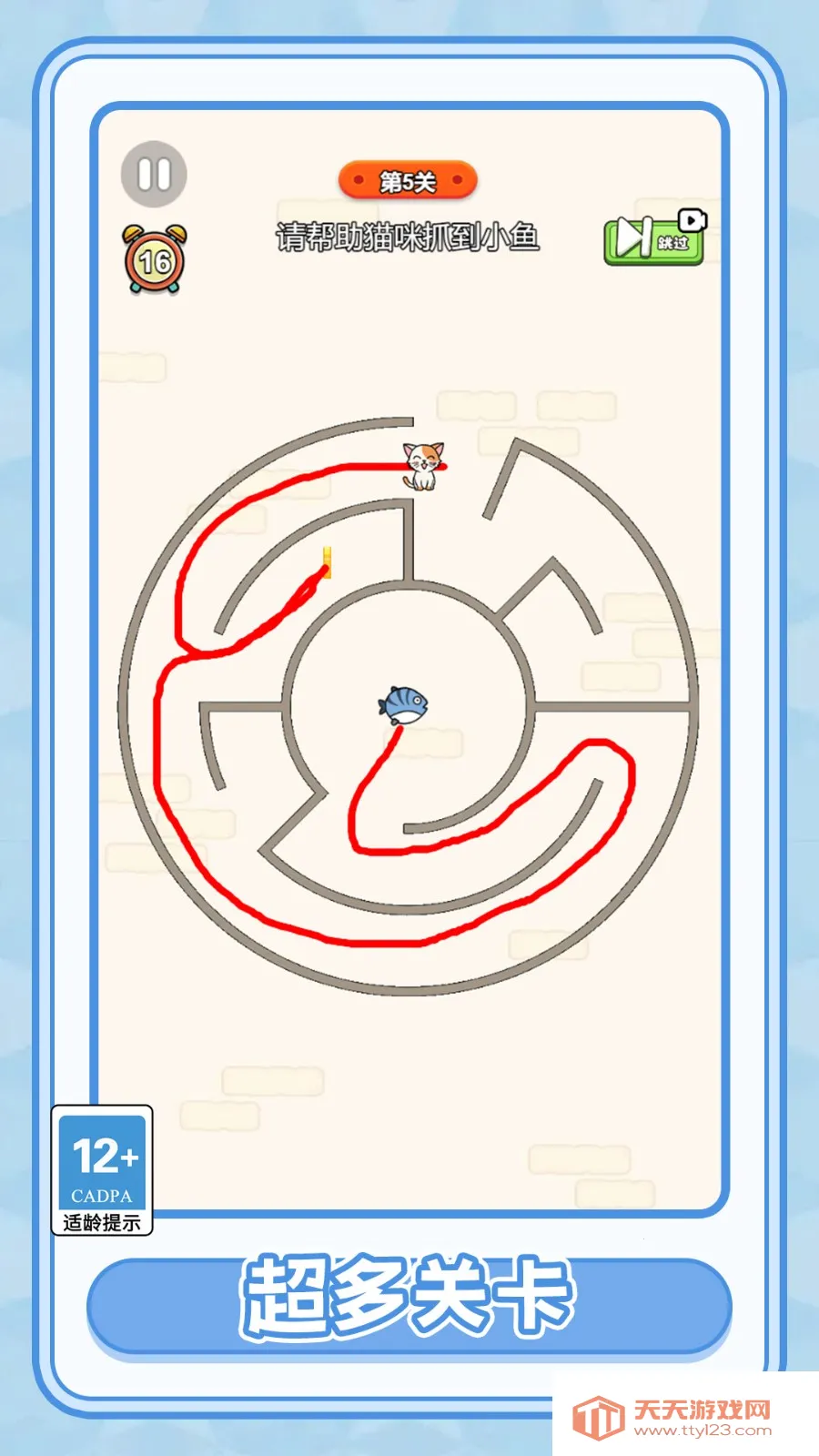Select the alarm clock timer showing 16

[155, 258]
